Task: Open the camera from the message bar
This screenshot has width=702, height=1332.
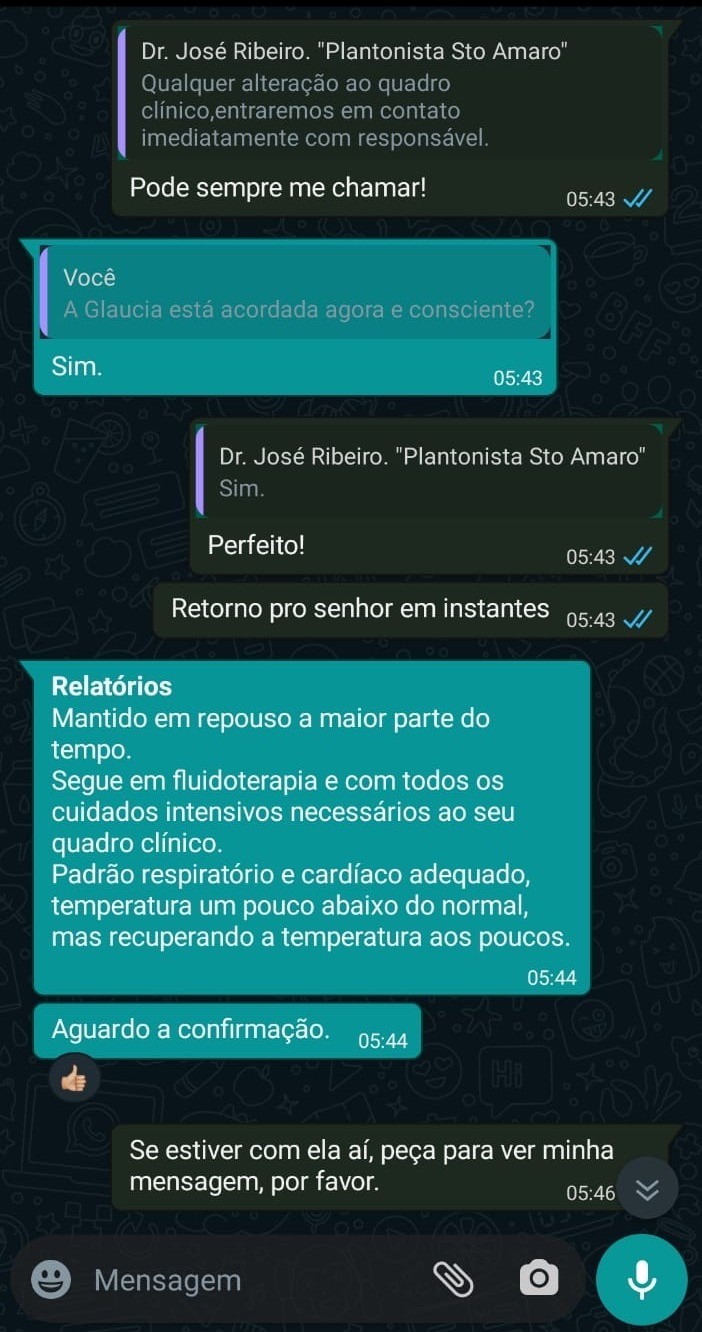Action: [539, 1277]
